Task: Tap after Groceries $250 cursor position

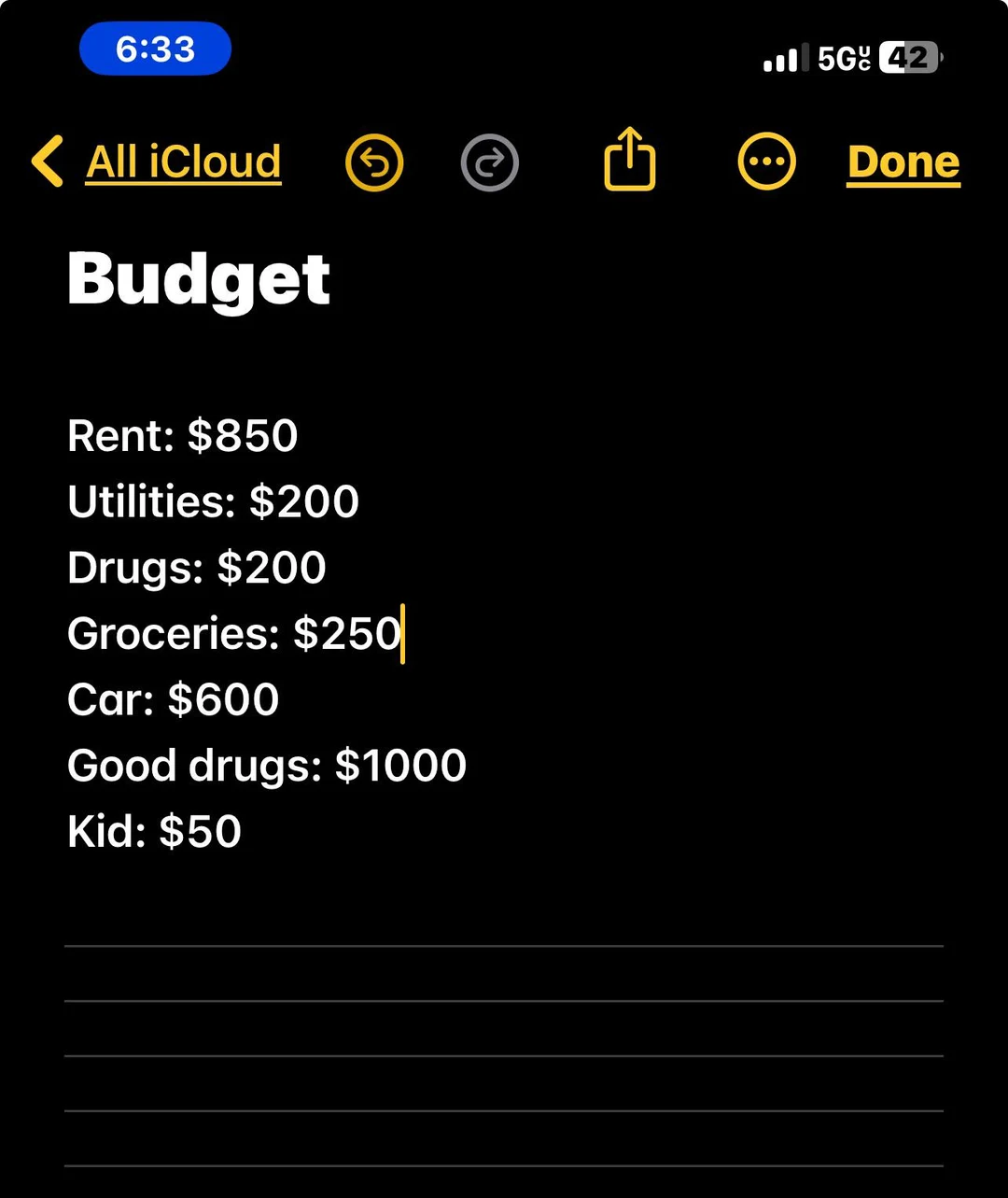Action: (x=403, y=632)
